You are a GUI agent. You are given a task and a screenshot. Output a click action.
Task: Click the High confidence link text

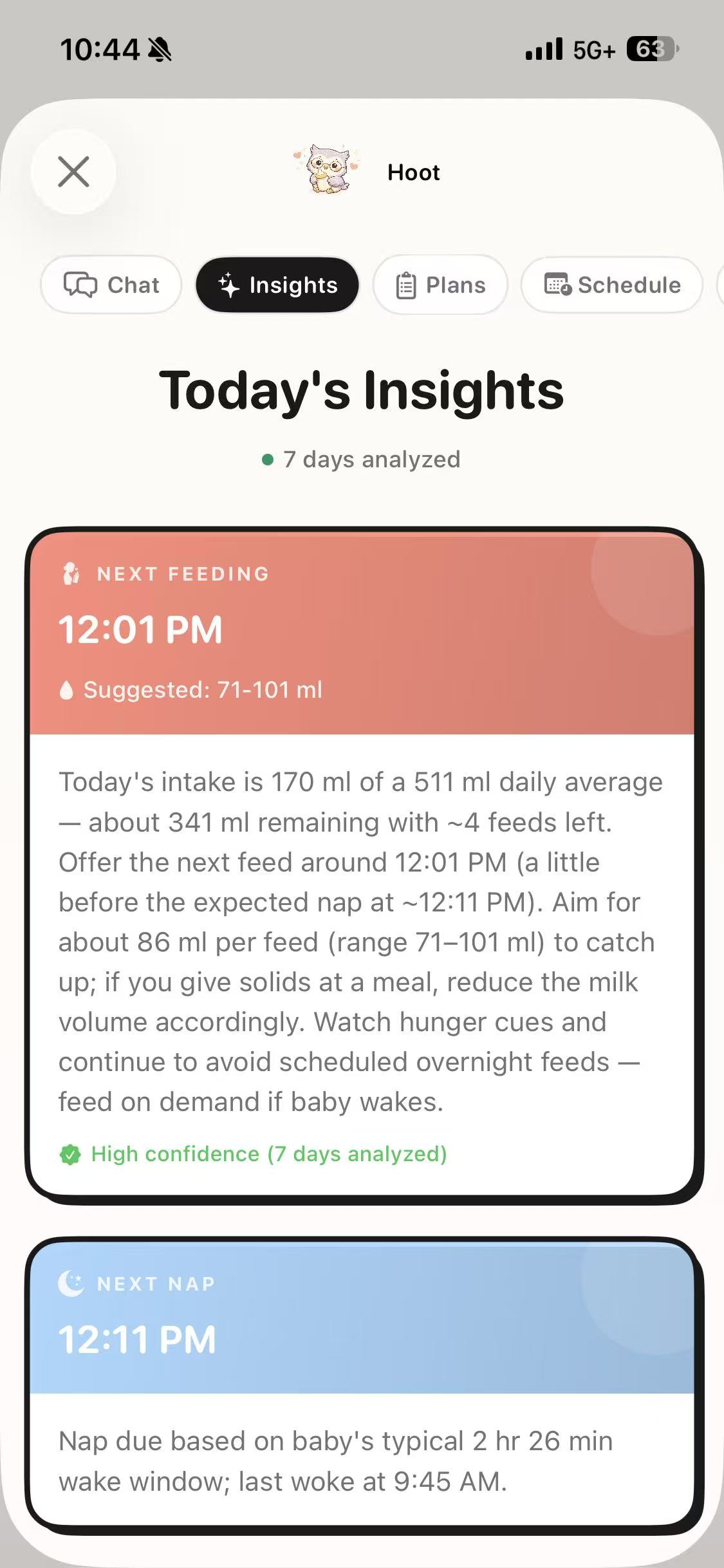pos(269,1153)
